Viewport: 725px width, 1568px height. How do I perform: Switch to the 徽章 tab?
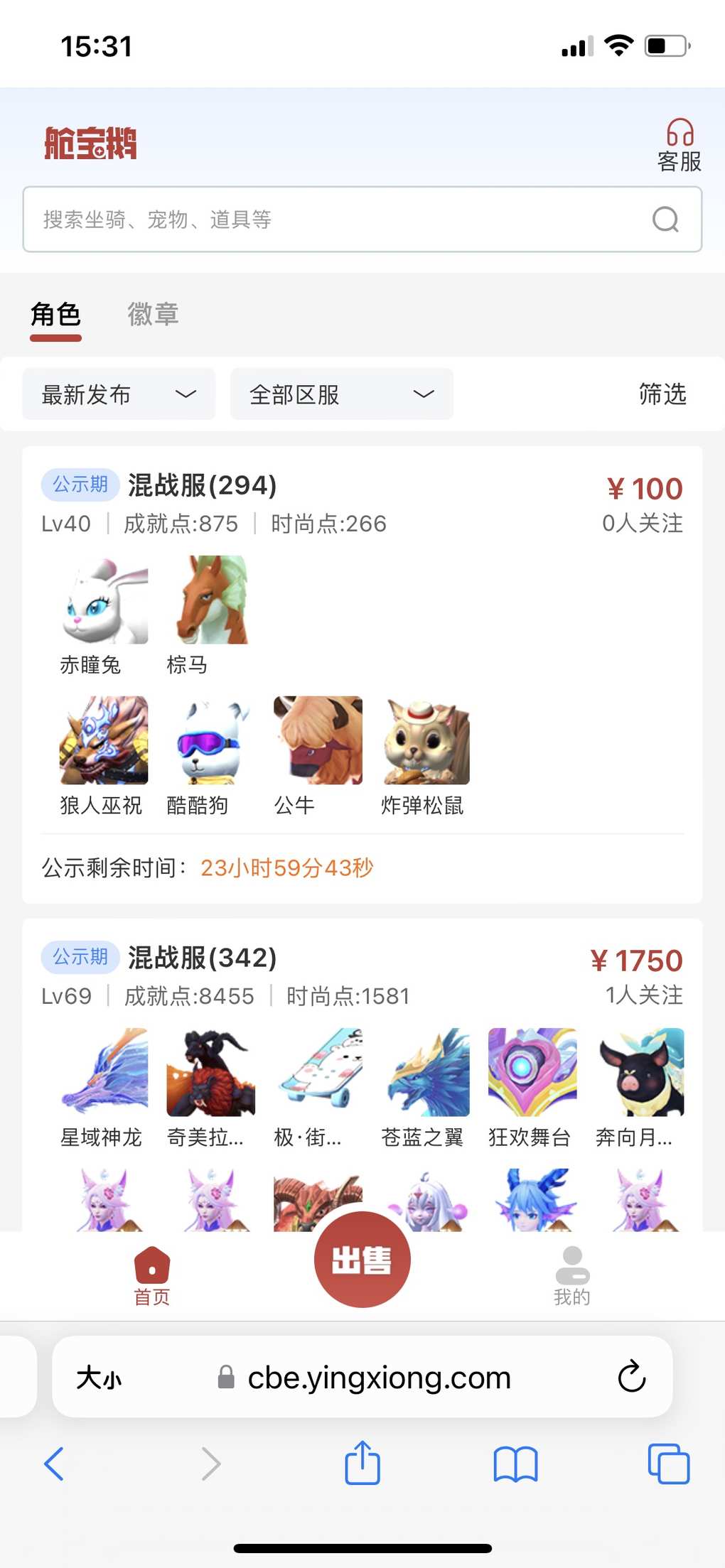(x=153, y=314)
